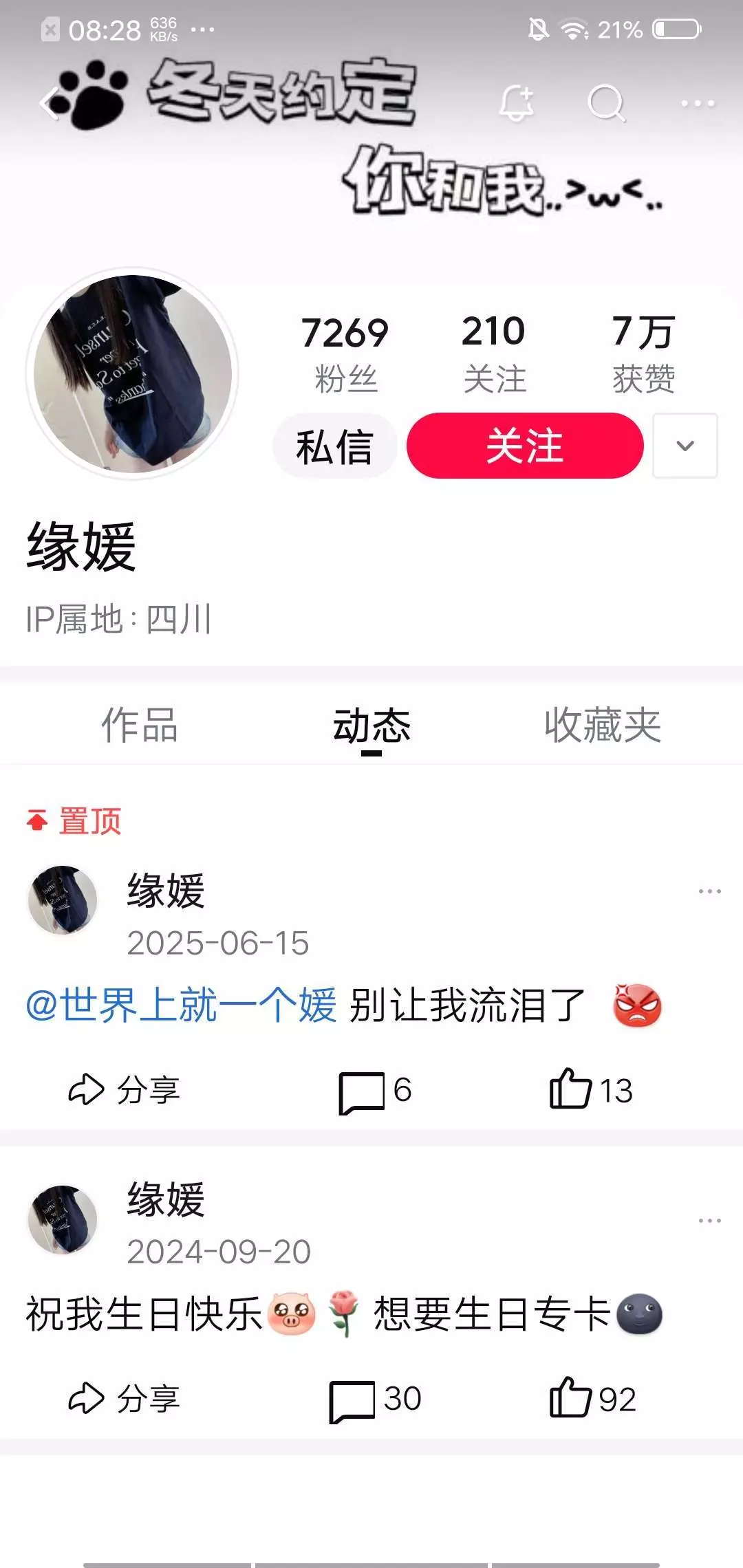
Task: Open the more options on the 2024-09-20 post
Action: click(709, 1221)
